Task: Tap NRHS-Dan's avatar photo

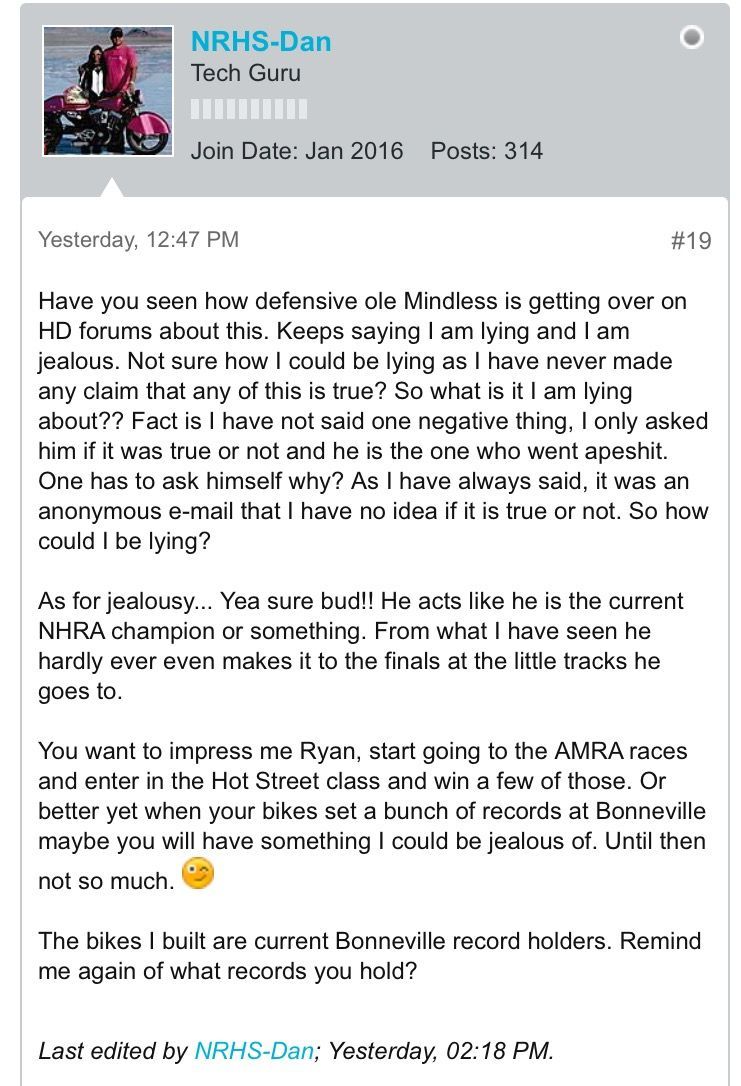Action: click(107, 91)
